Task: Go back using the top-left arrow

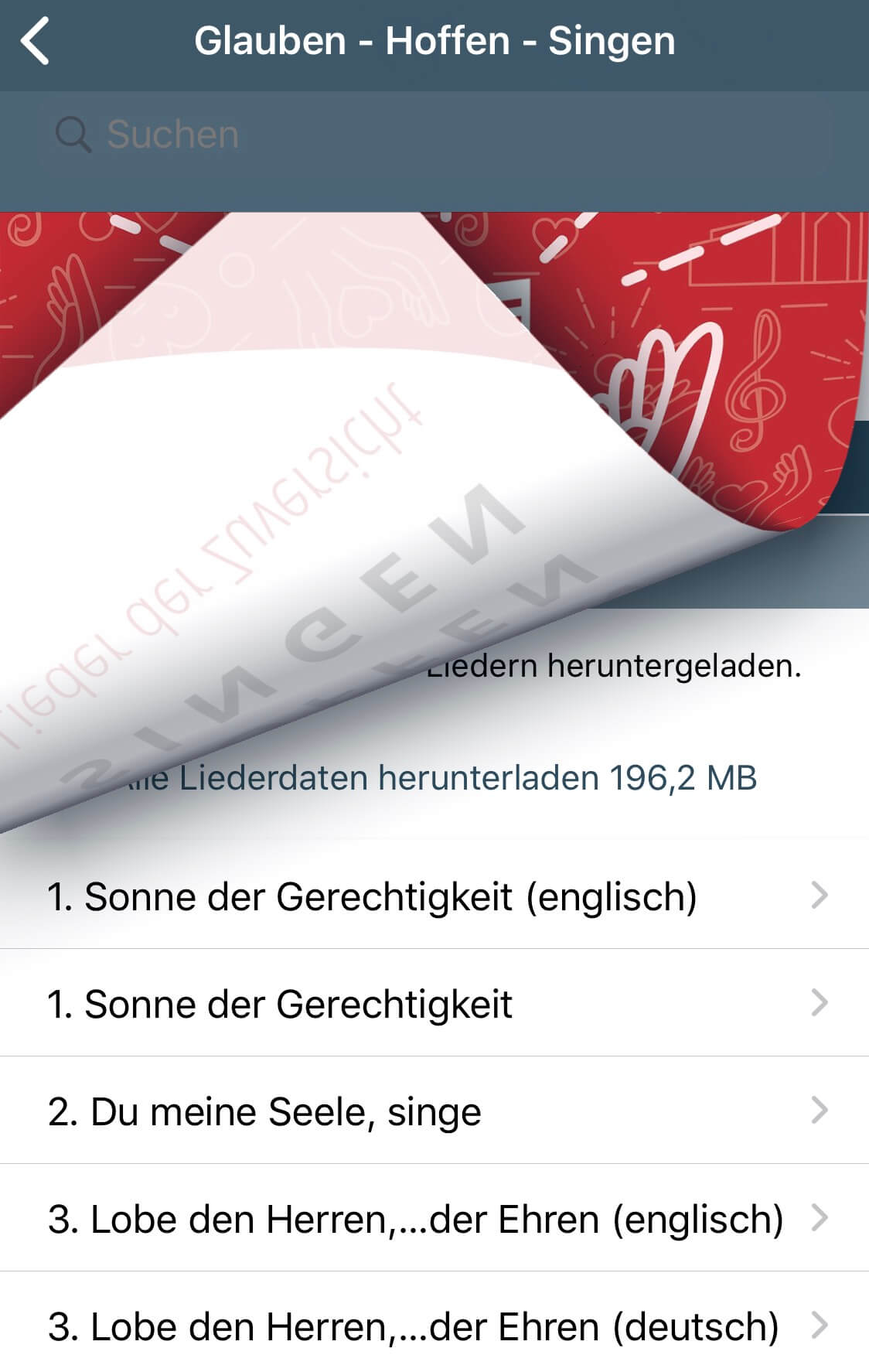Action: click(x=36, y=41)
